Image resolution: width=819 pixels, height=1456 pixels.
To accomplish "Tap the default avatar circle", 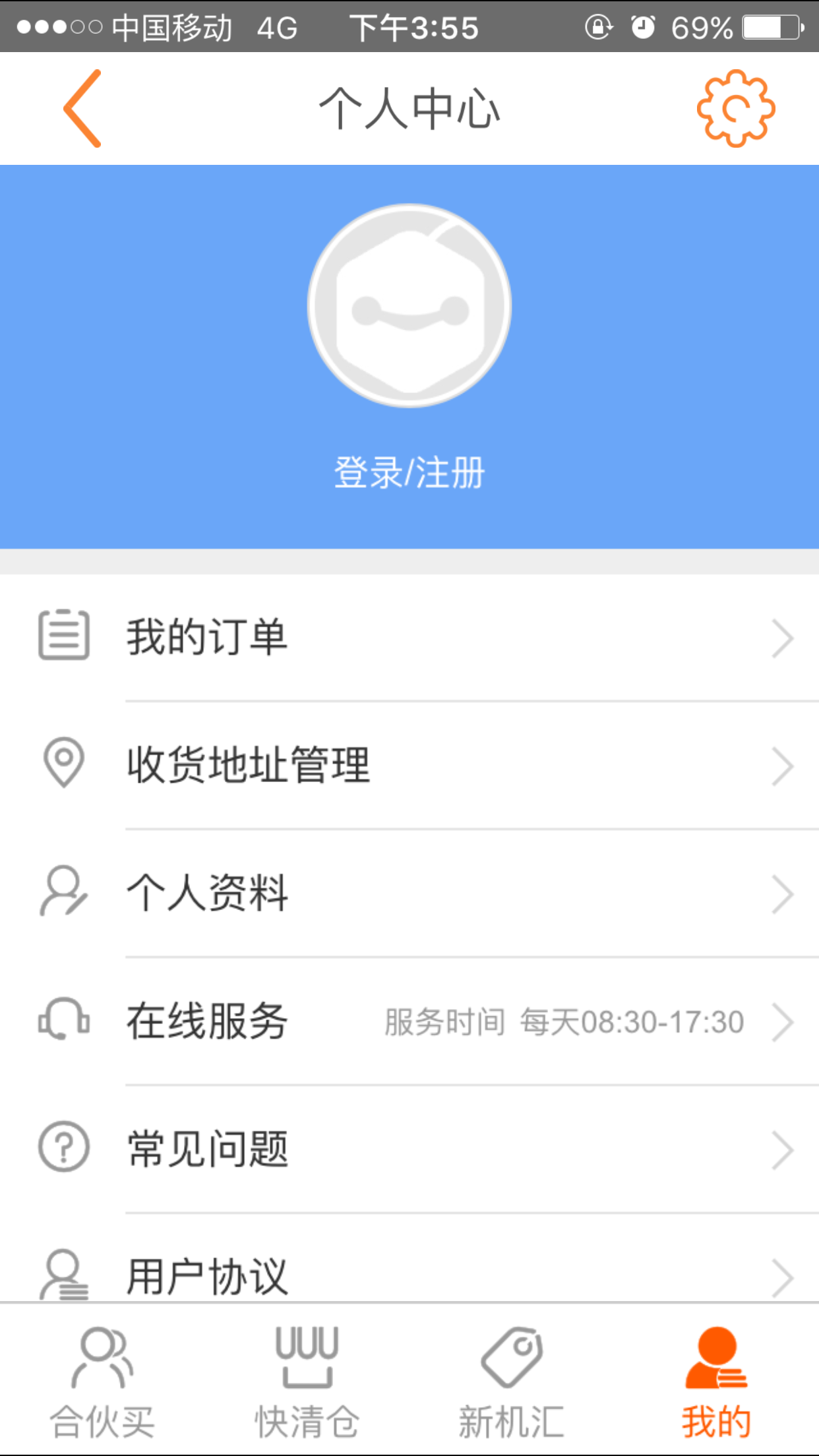I will click(x=409, y=307).
